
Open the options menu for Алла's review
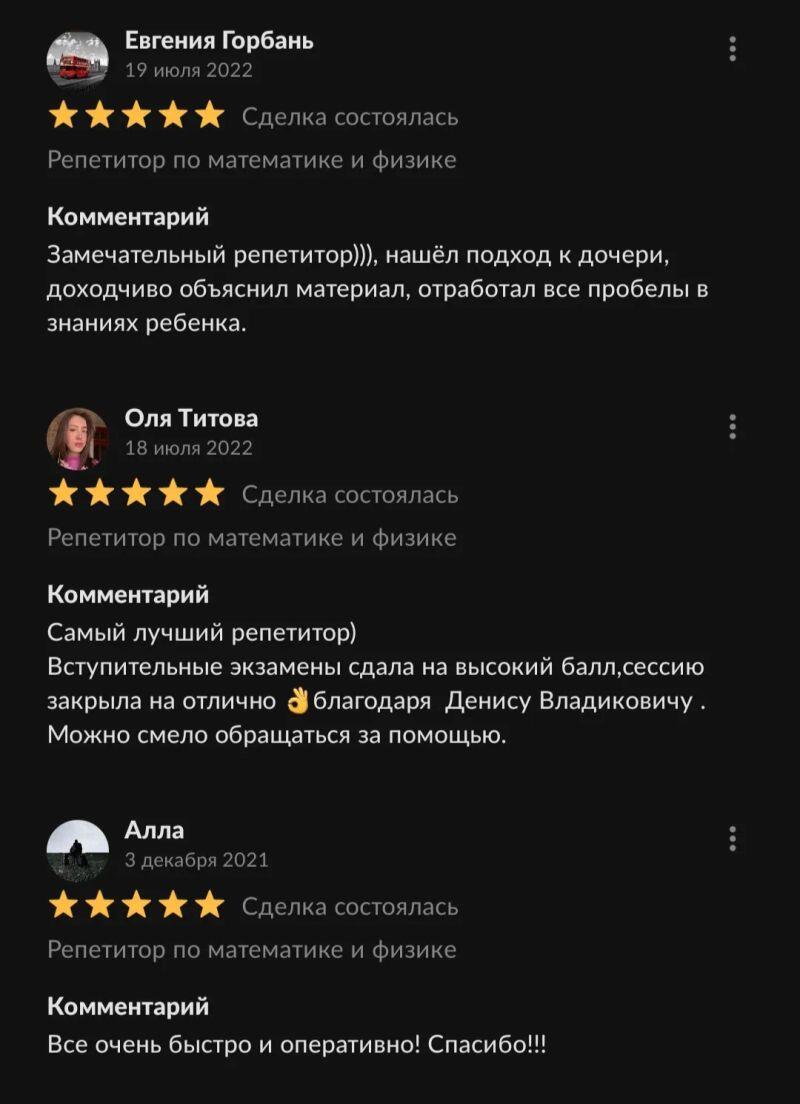(x=733, y=838)
